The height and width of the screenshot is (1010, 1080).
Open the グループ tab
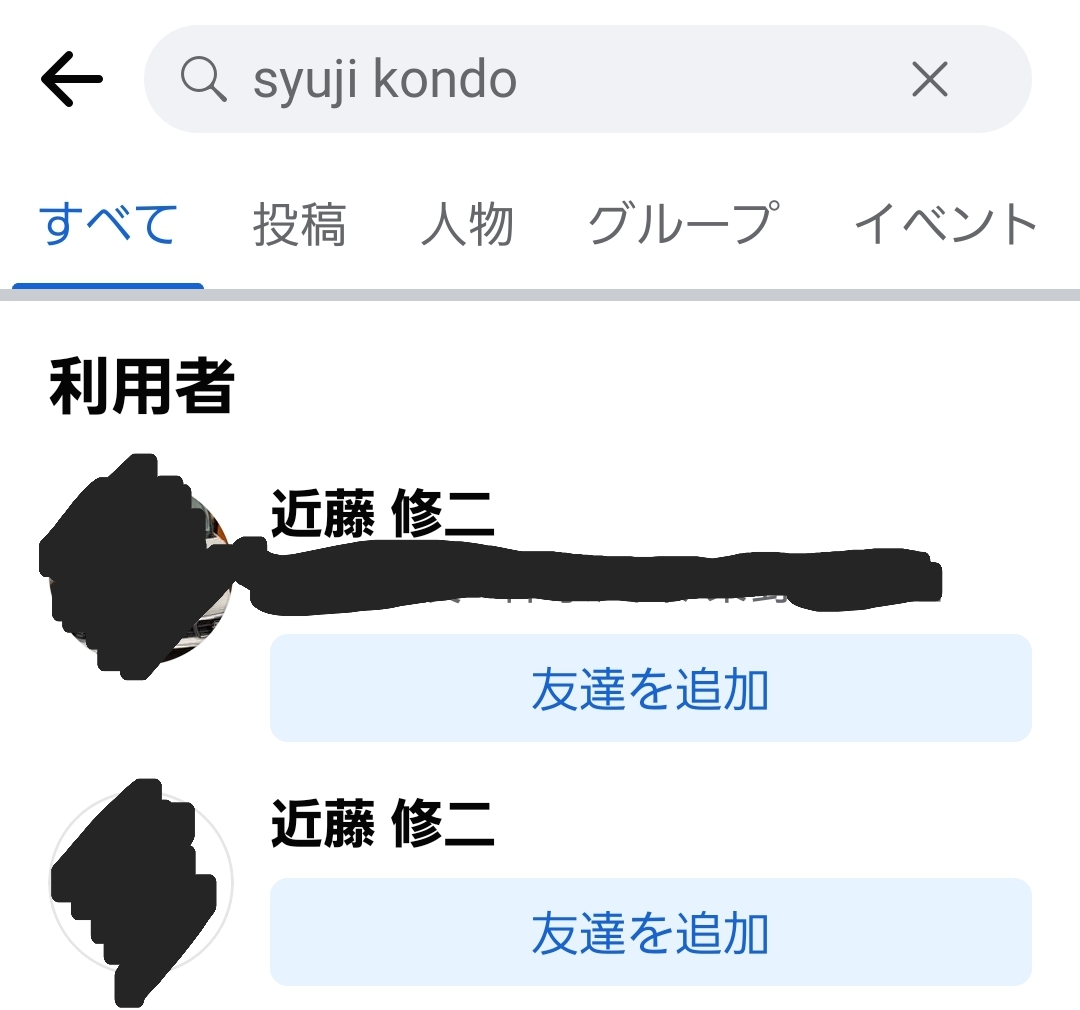683,225
